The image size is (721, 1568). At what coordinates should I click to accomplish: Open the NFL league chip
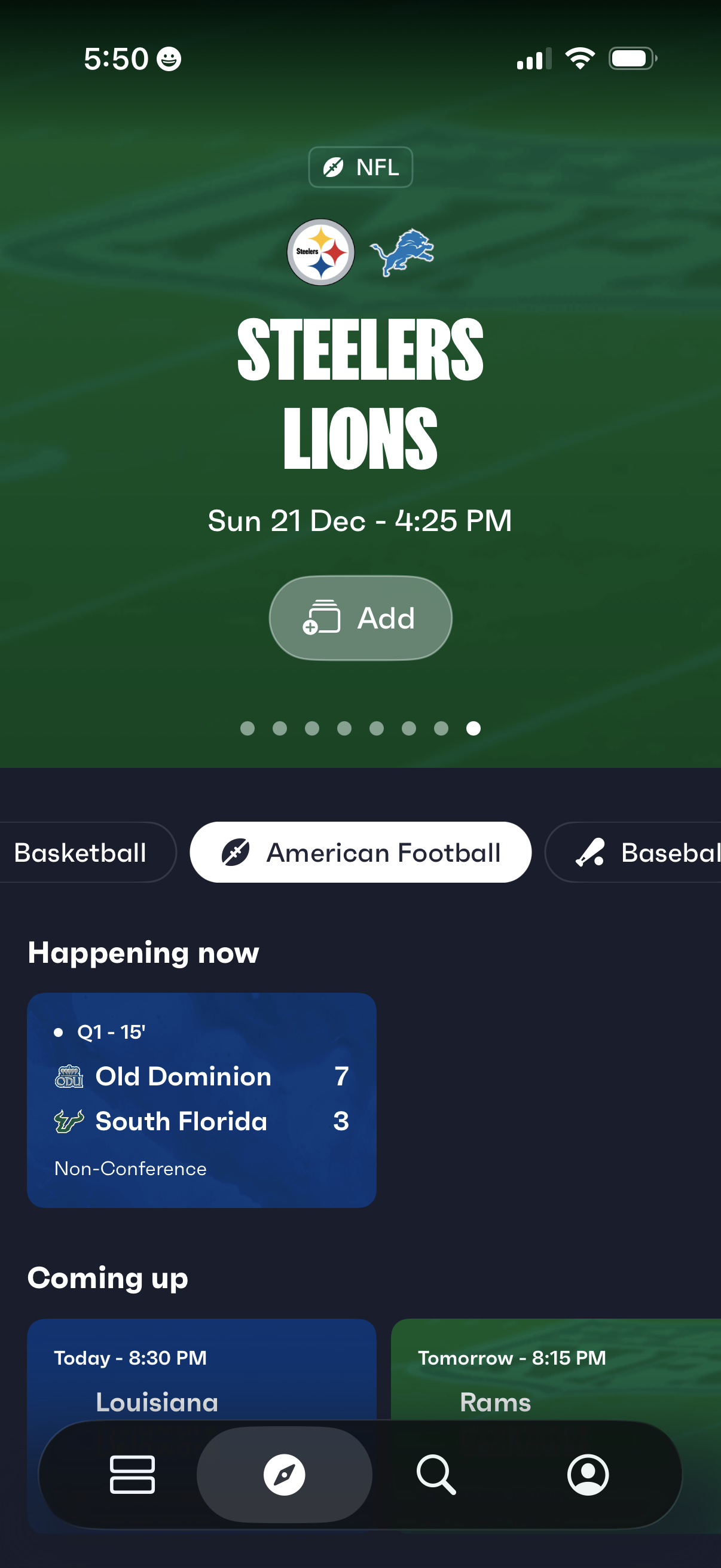[x=360, y=167]
